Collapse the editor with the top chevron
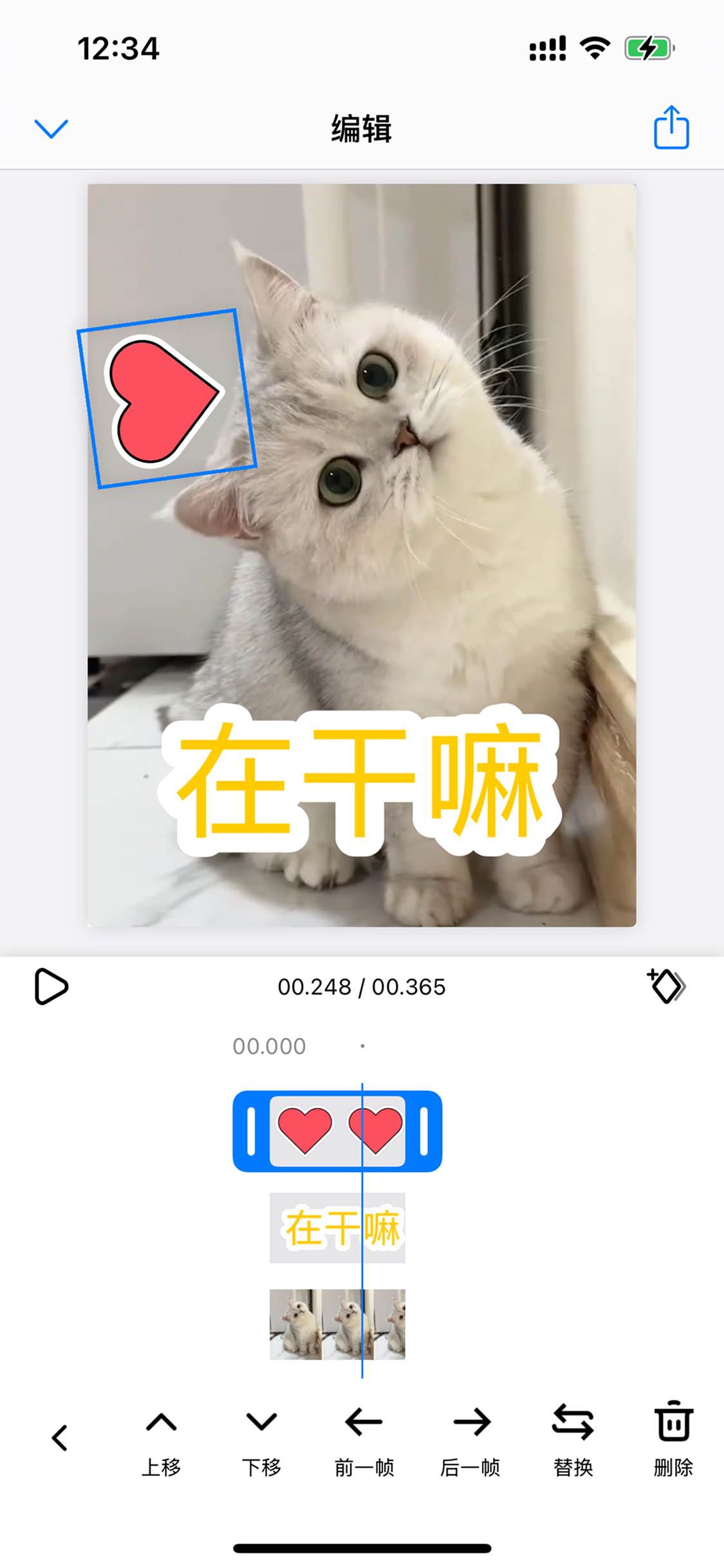724x1568 pixels. click(x=51, y=129)
